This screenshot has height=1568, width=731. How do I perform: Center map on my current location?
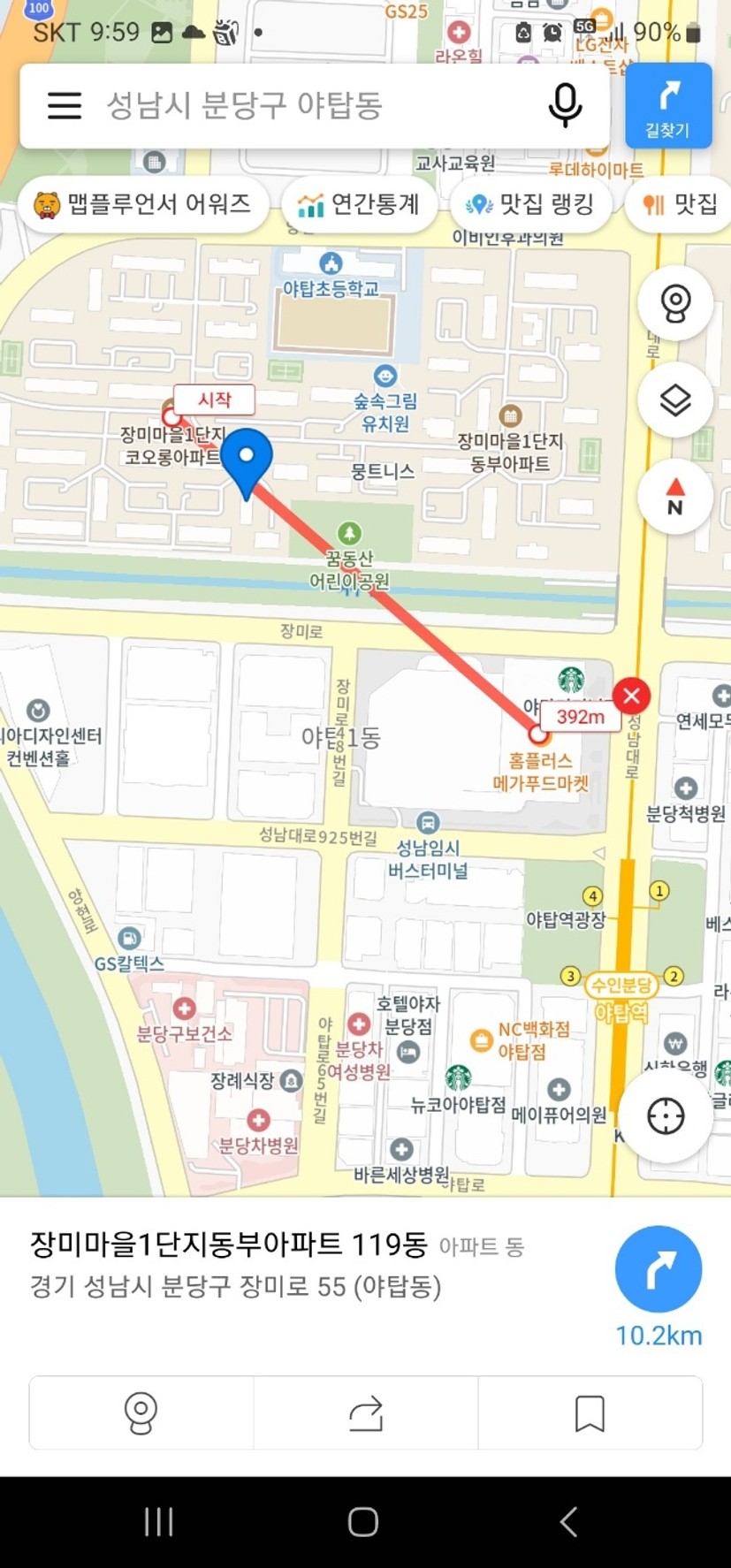click(666, 1116)
